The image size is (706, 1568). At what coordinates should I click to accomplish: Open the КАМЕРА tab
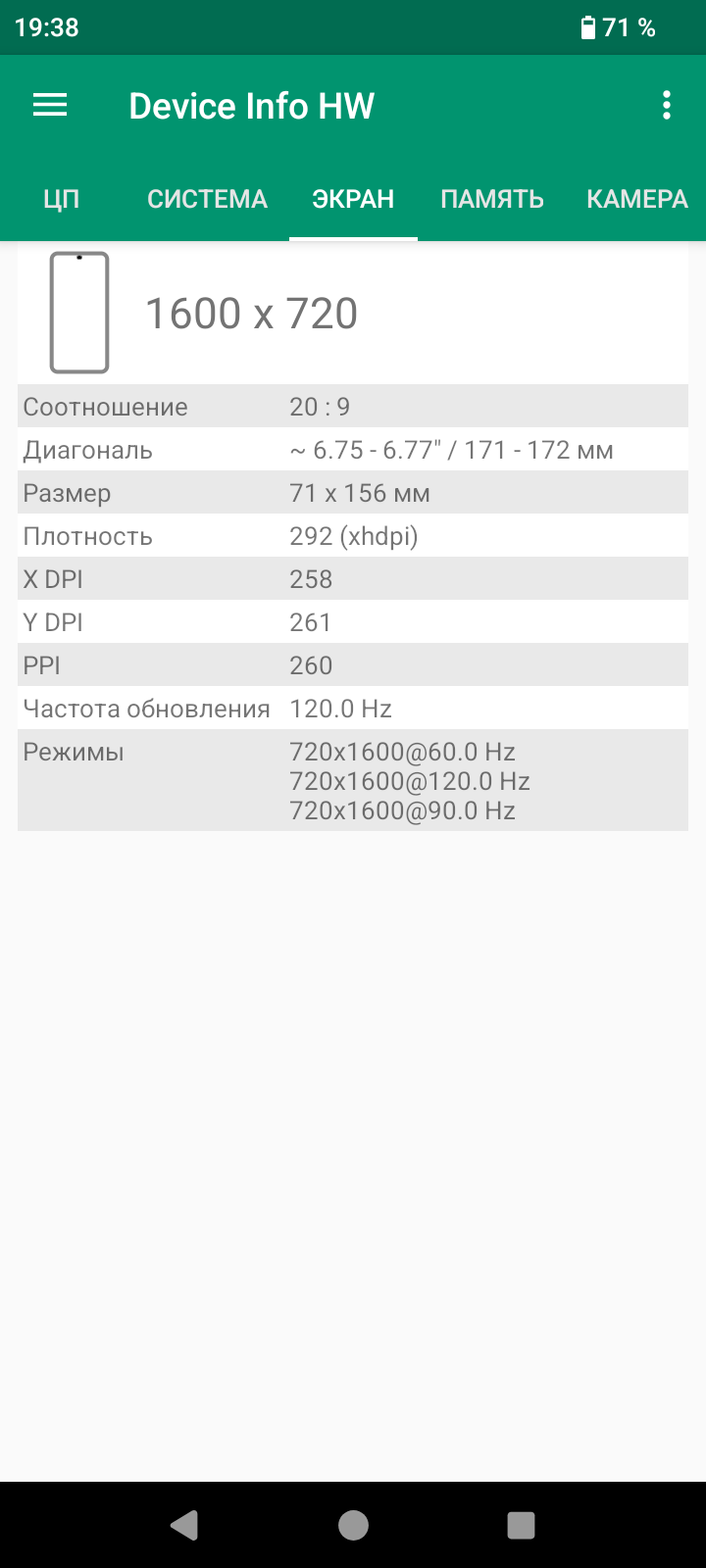coord(637,199)
